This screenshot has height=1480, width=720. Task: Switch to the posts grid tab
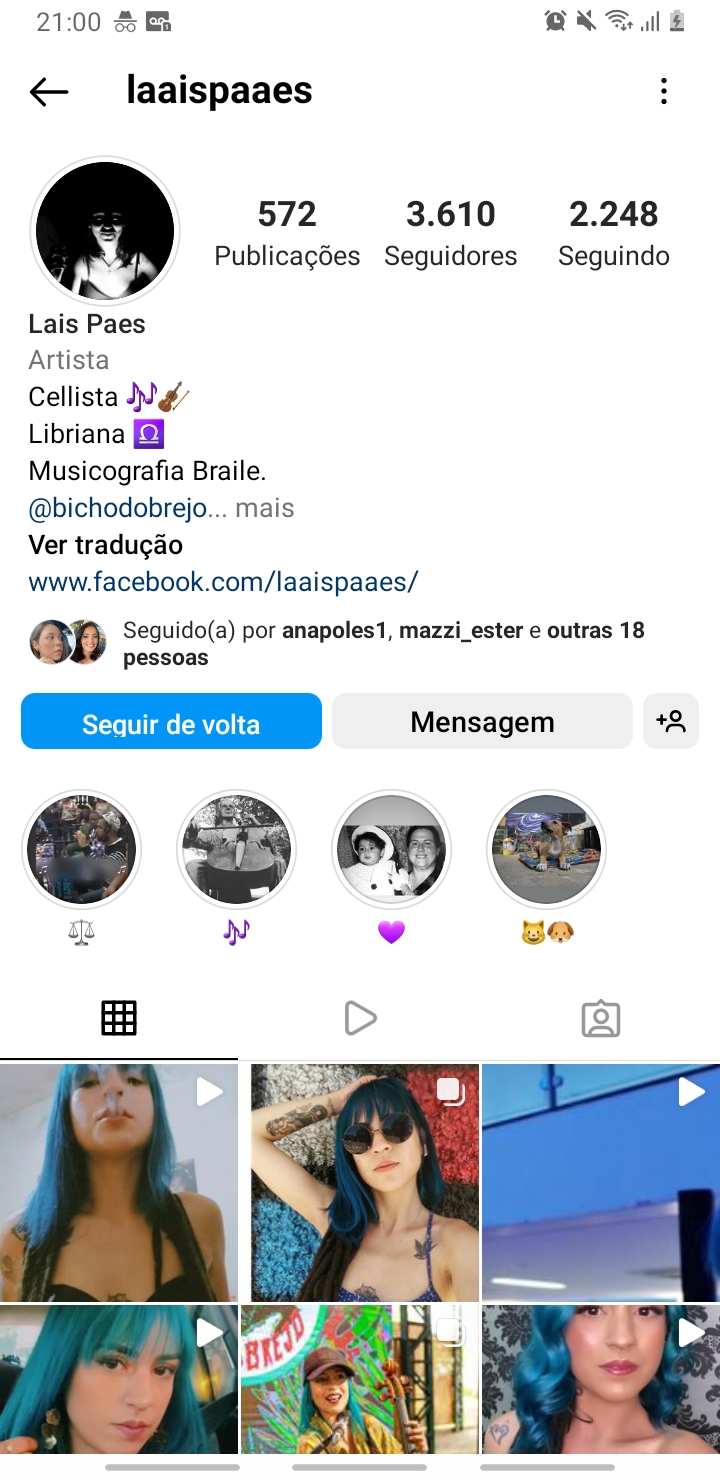click(119, 1018)
